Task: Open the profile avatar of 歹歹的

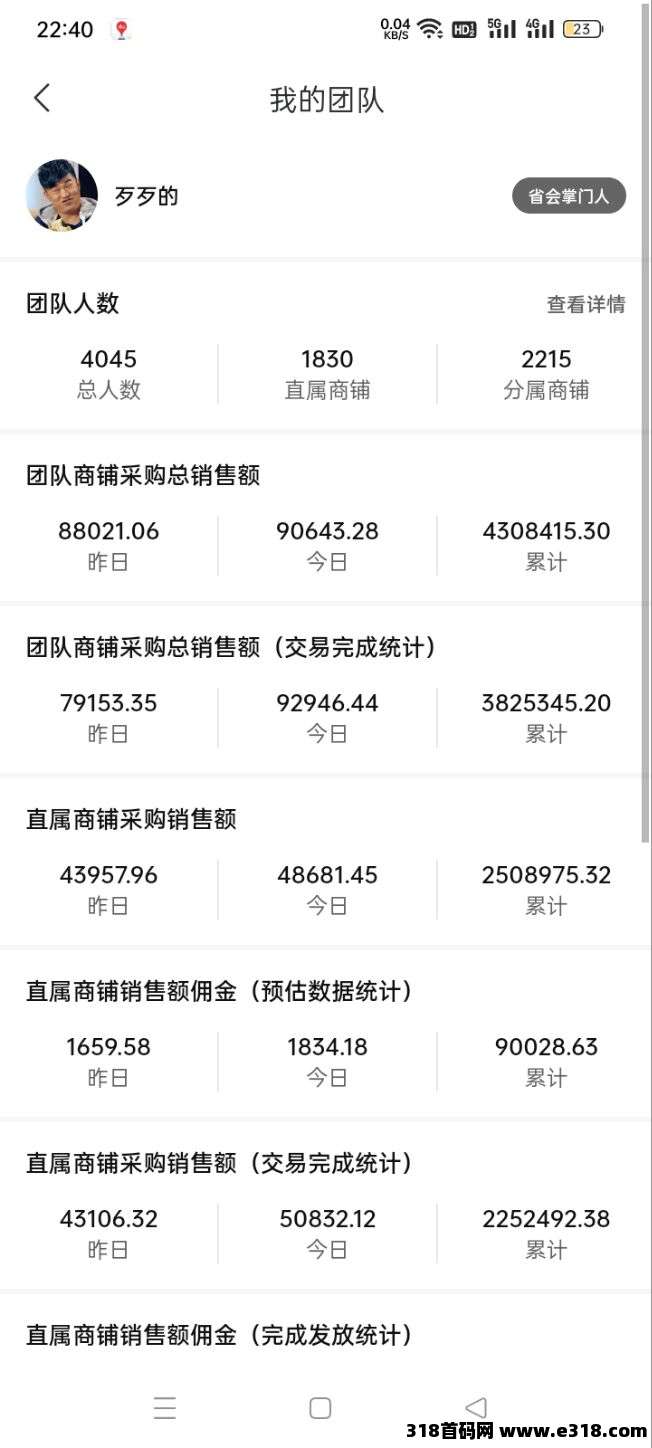Action: tap(62, 196)
